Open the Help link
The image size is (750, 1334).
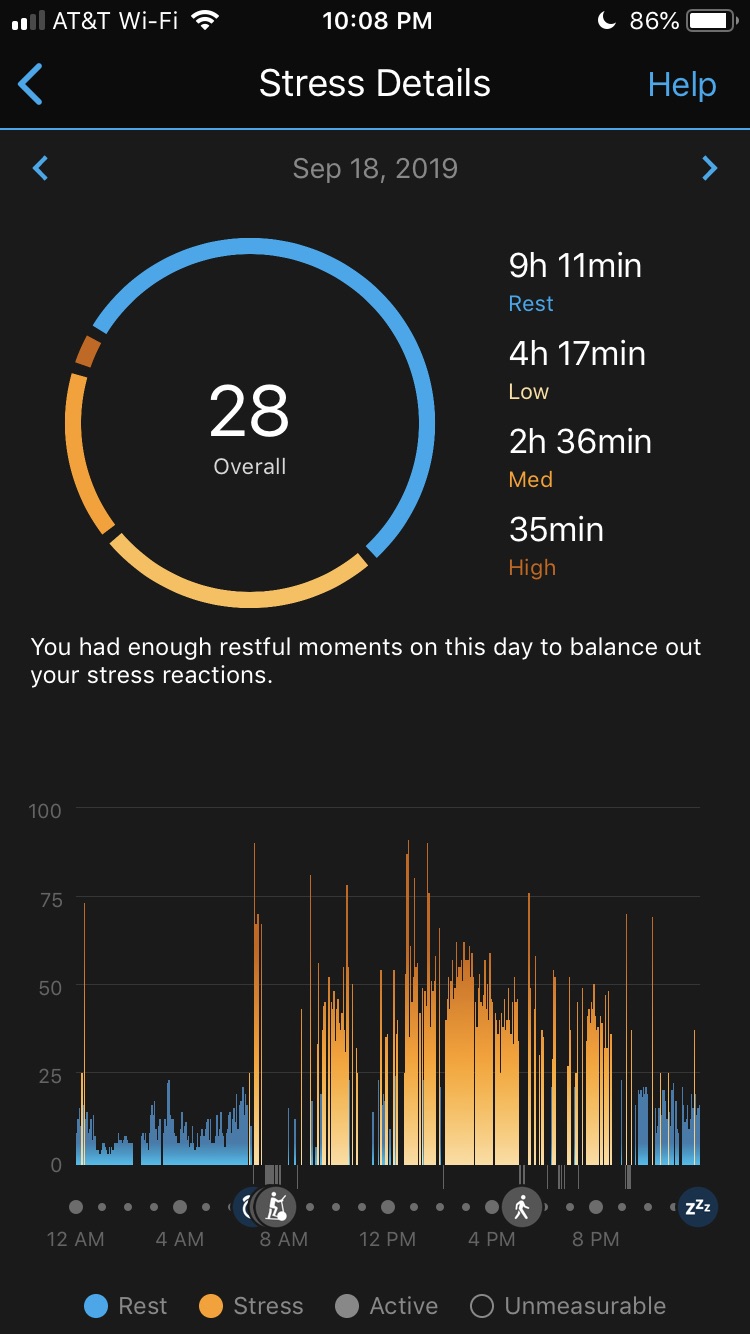[681, 85]
